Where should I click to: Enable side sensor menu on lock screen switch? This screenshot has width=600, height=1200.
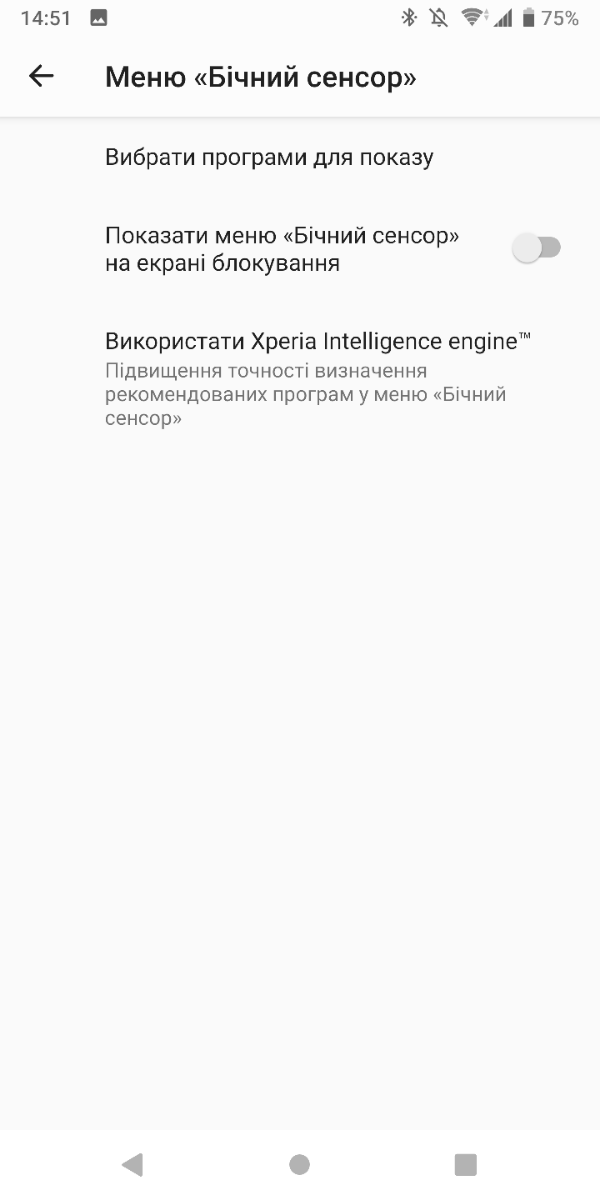point(537,248)
